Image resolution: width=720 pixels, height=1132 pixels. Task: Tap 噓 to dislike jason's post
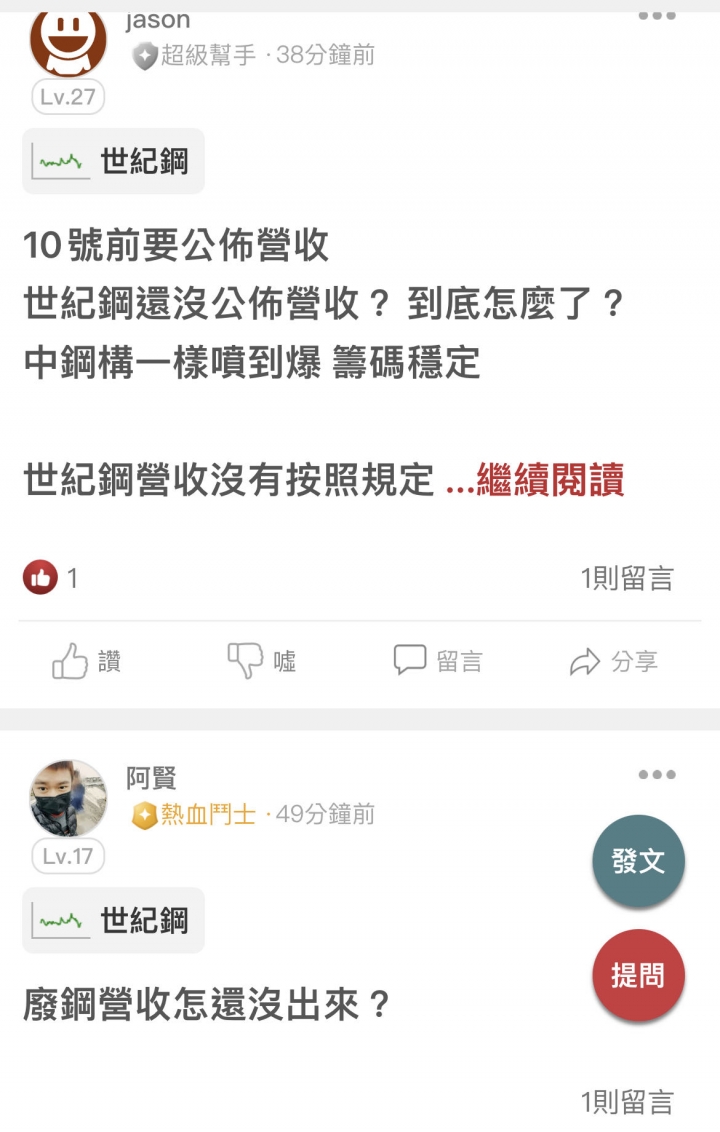coord(261,661)
